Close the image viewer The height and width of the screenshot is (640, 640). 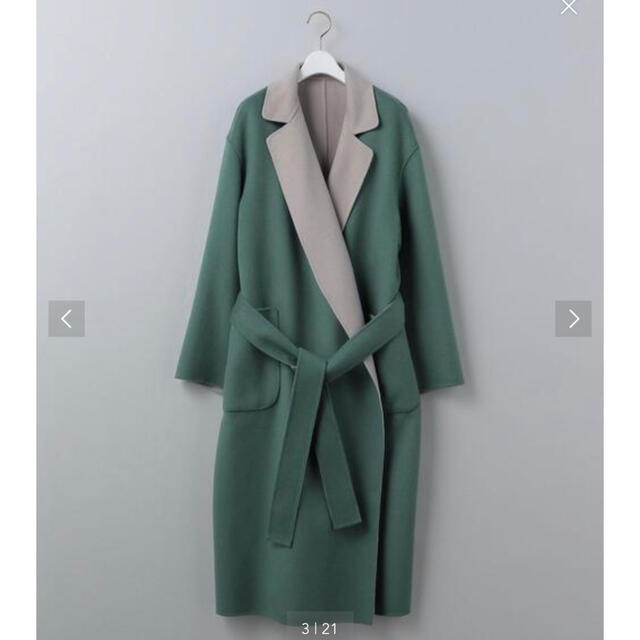point(569,7)
